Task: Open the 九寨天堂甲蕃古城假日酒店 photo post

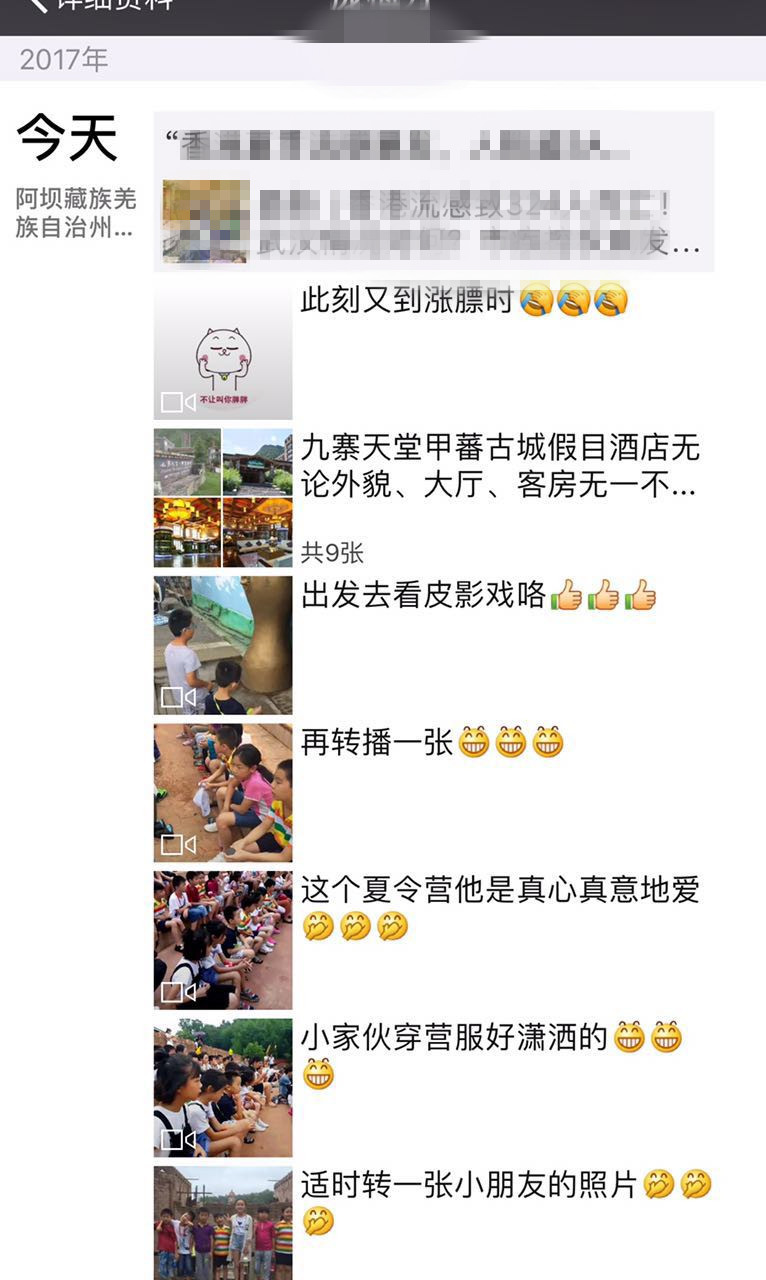Action: tap(223, 498)
